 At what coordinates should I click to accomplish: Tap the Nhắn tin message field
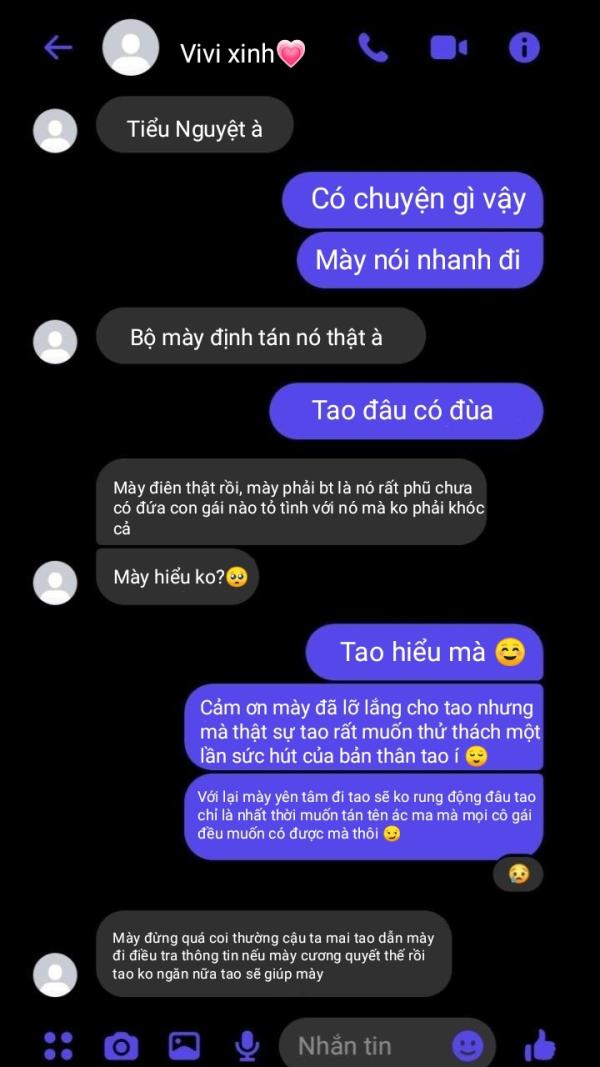[365, 1046]
